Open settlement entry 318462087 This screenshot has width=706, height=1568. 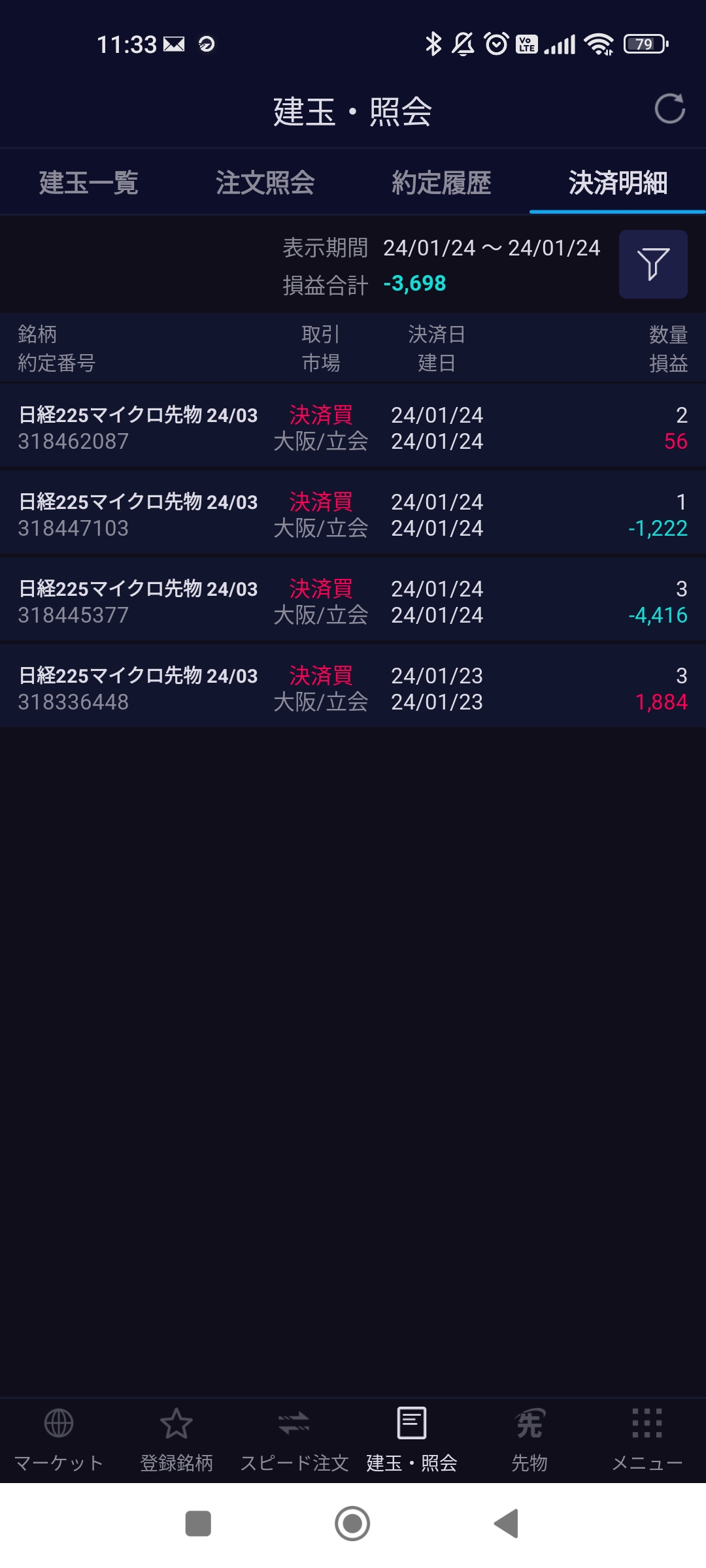pos(353,427)
